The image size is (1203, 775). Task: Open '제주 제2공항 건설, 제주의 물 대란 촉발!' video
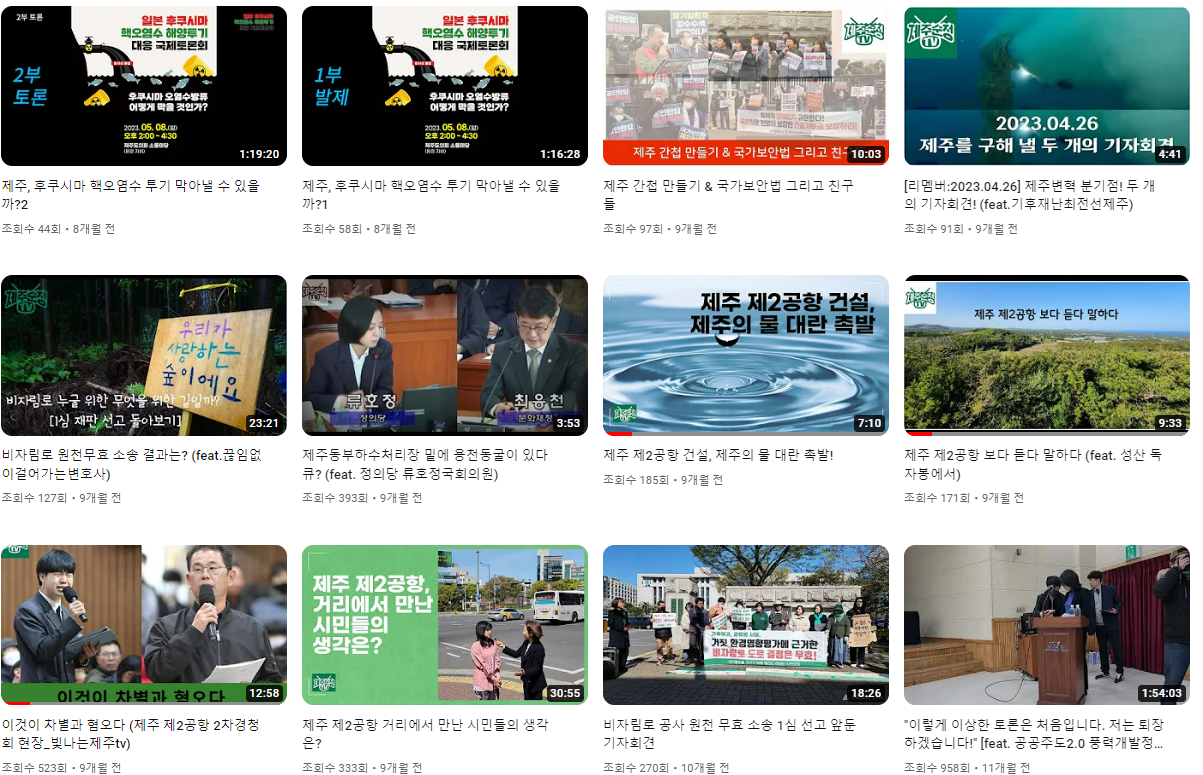point(745,355)
